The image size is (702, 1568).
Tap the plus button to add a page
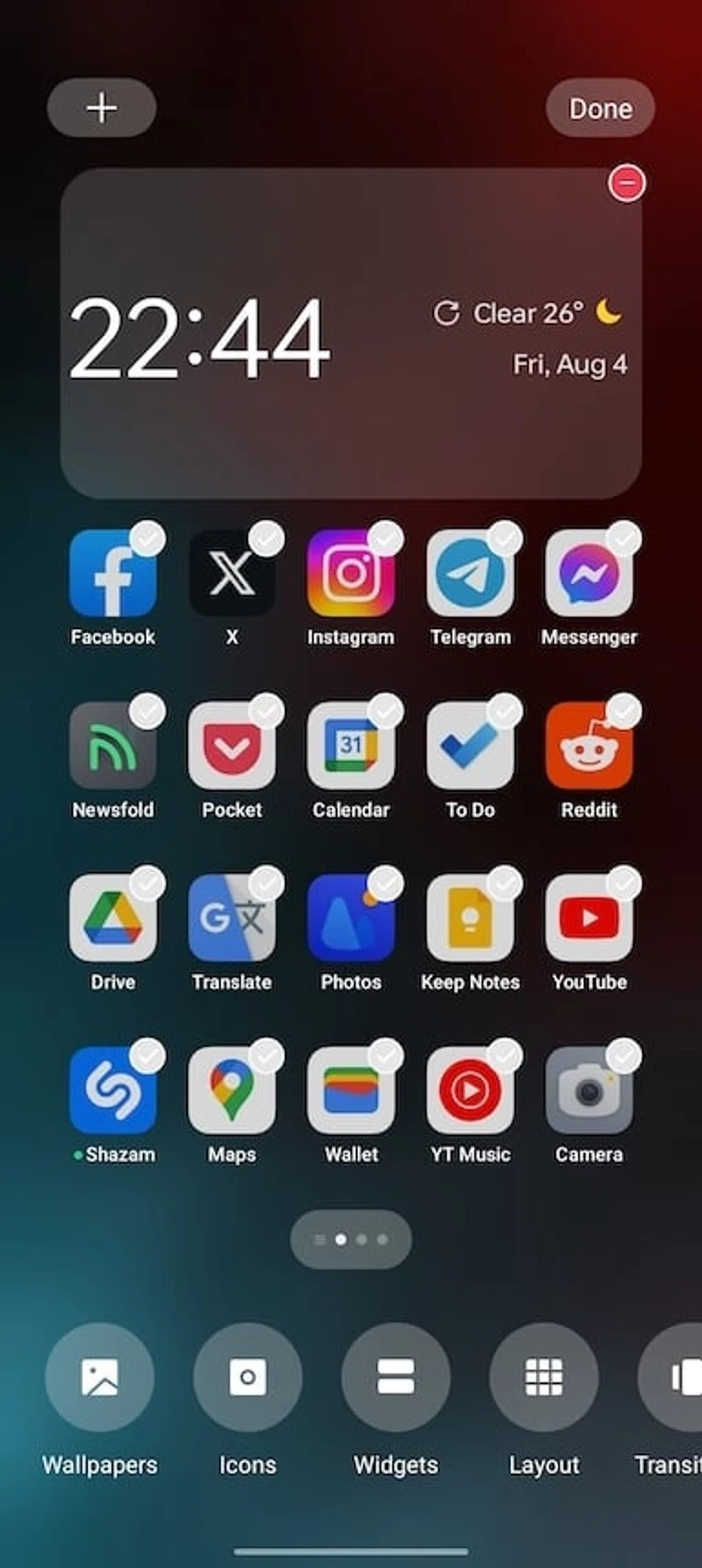(101, 108)
